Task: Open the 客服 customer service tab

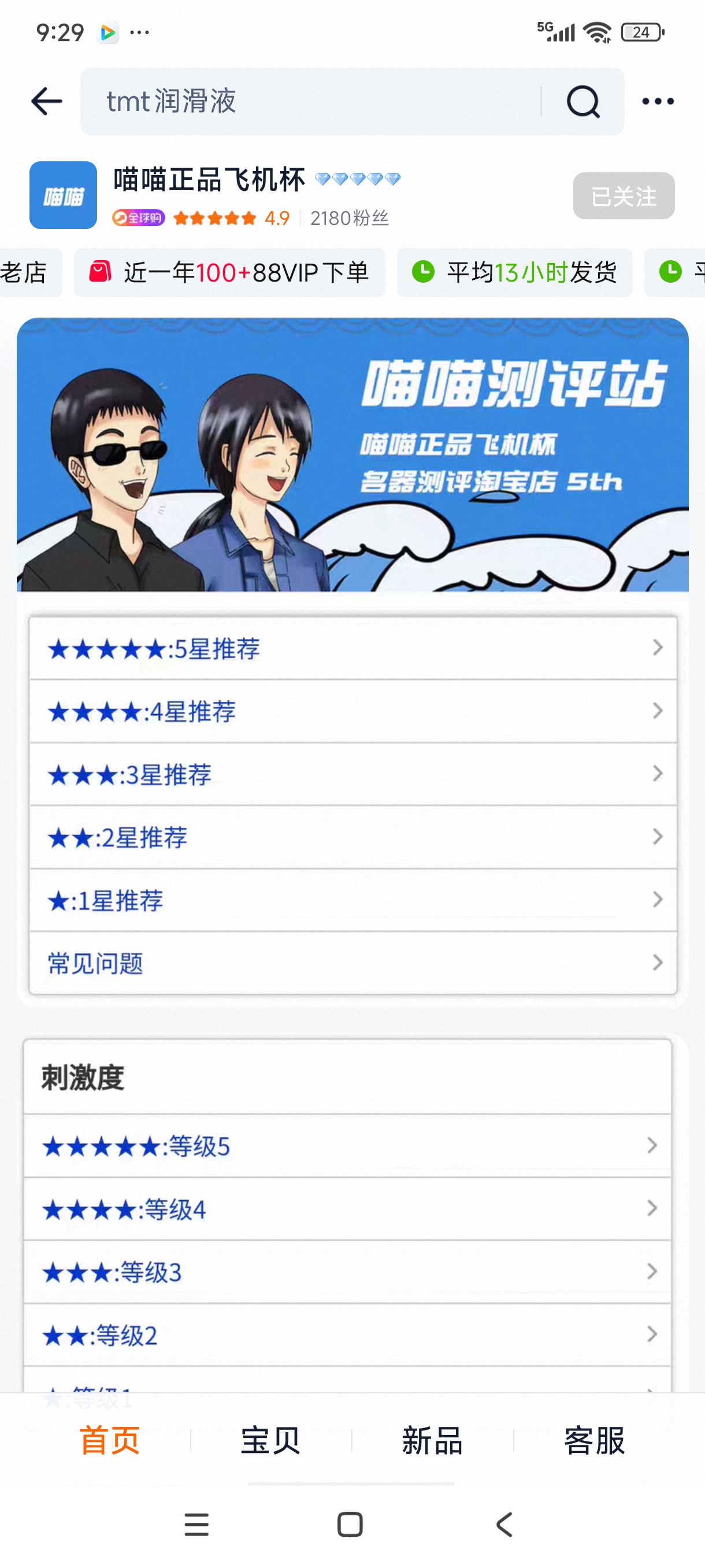Action: 594,1440
